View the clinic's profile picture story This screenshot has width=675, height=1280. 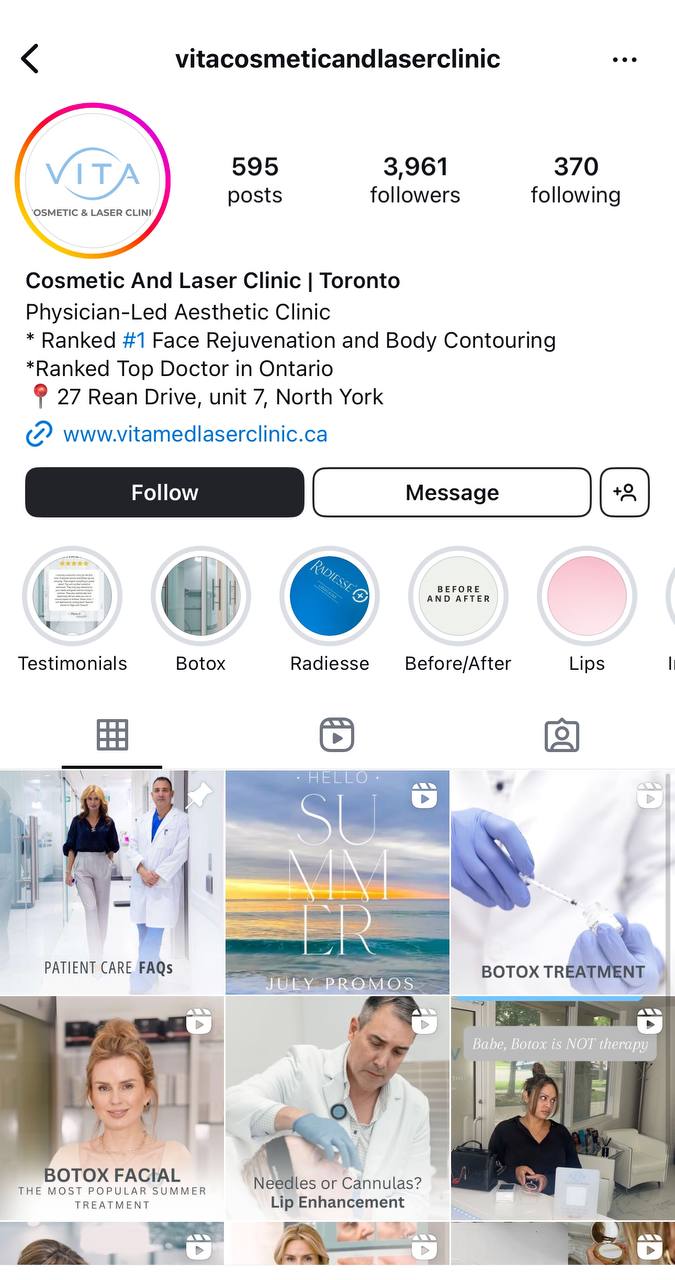93,181
